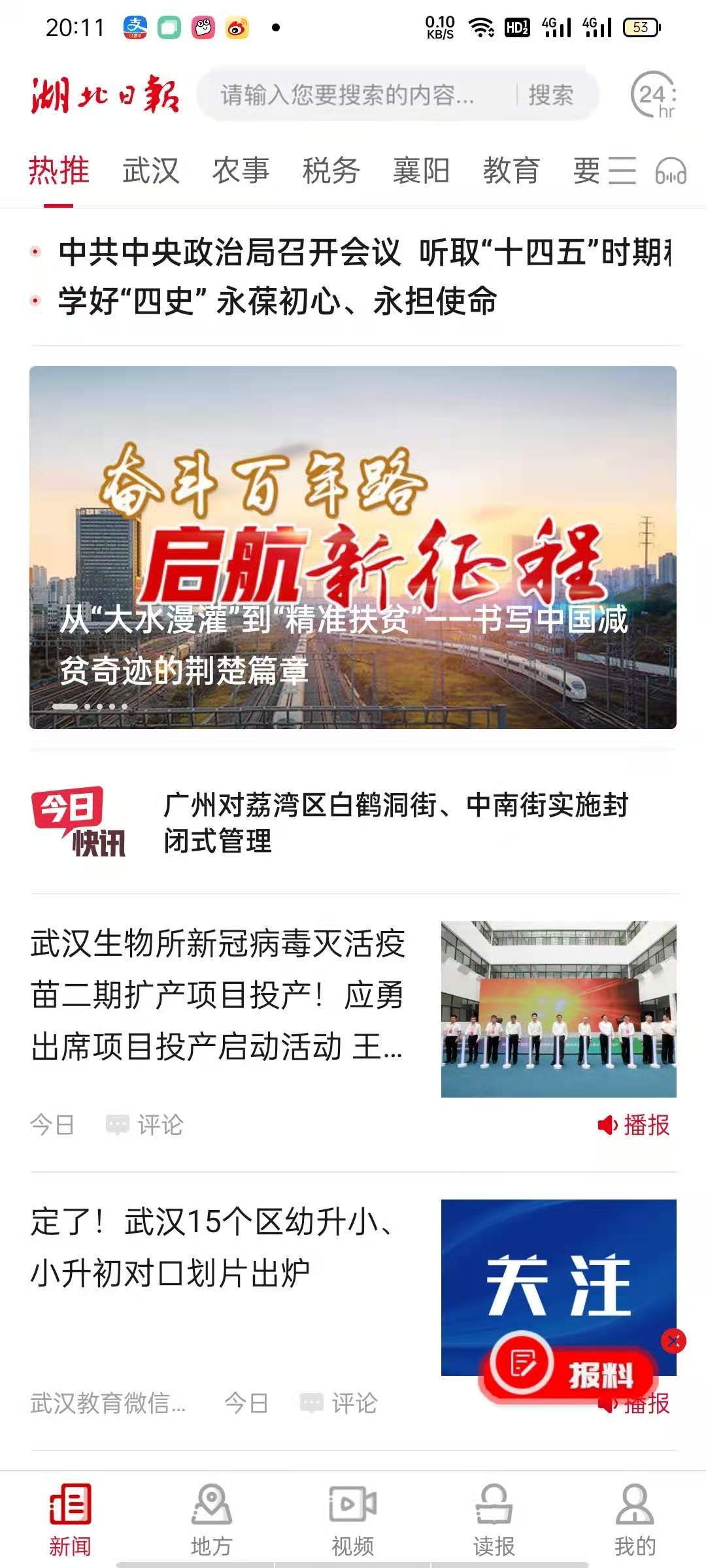This screenshot has height=1568, width=706.
Task: Switch to the 农事 tab
Action: click(x=241, y=171)
